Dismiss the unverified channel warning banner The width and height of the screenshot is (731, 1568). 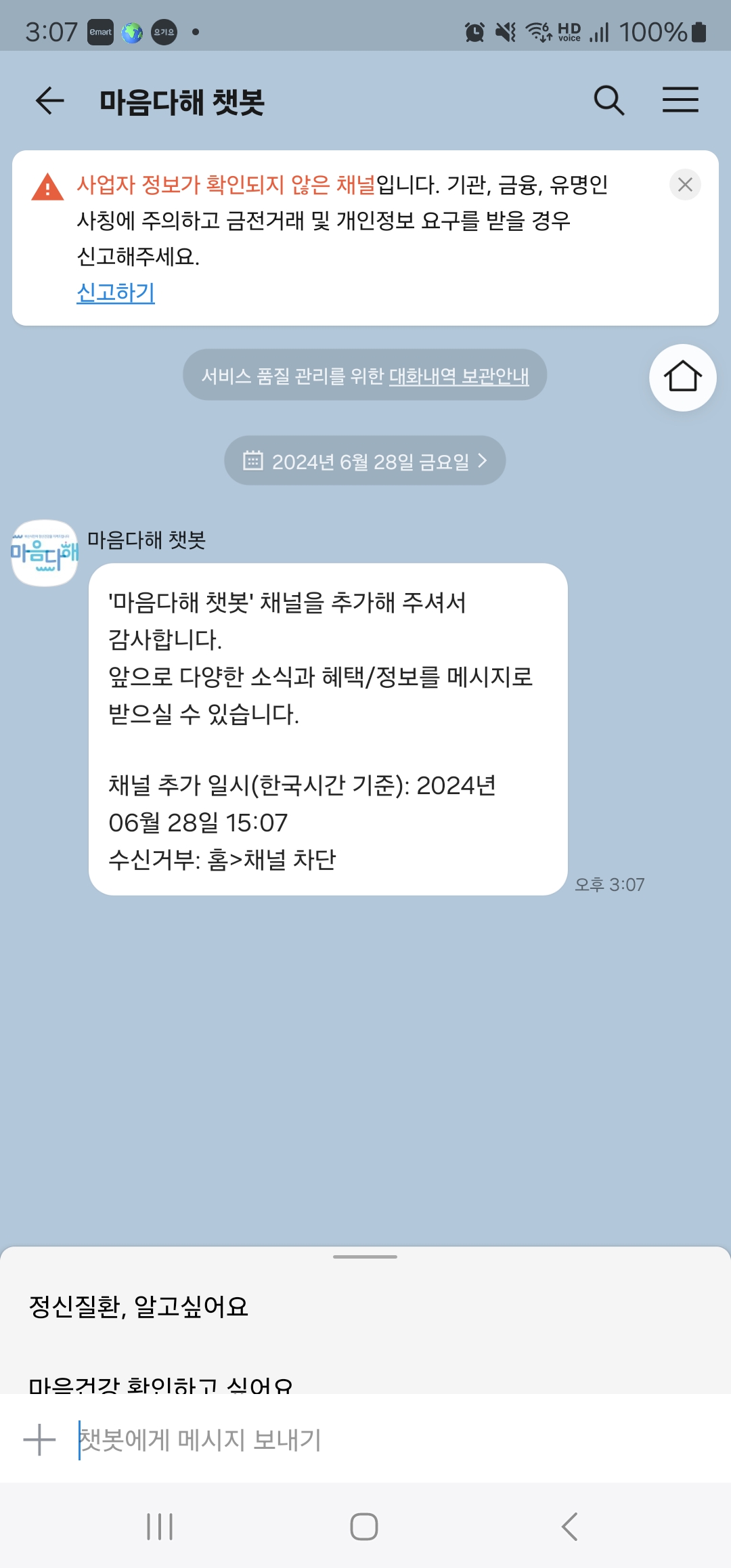[x=685, y=184]
